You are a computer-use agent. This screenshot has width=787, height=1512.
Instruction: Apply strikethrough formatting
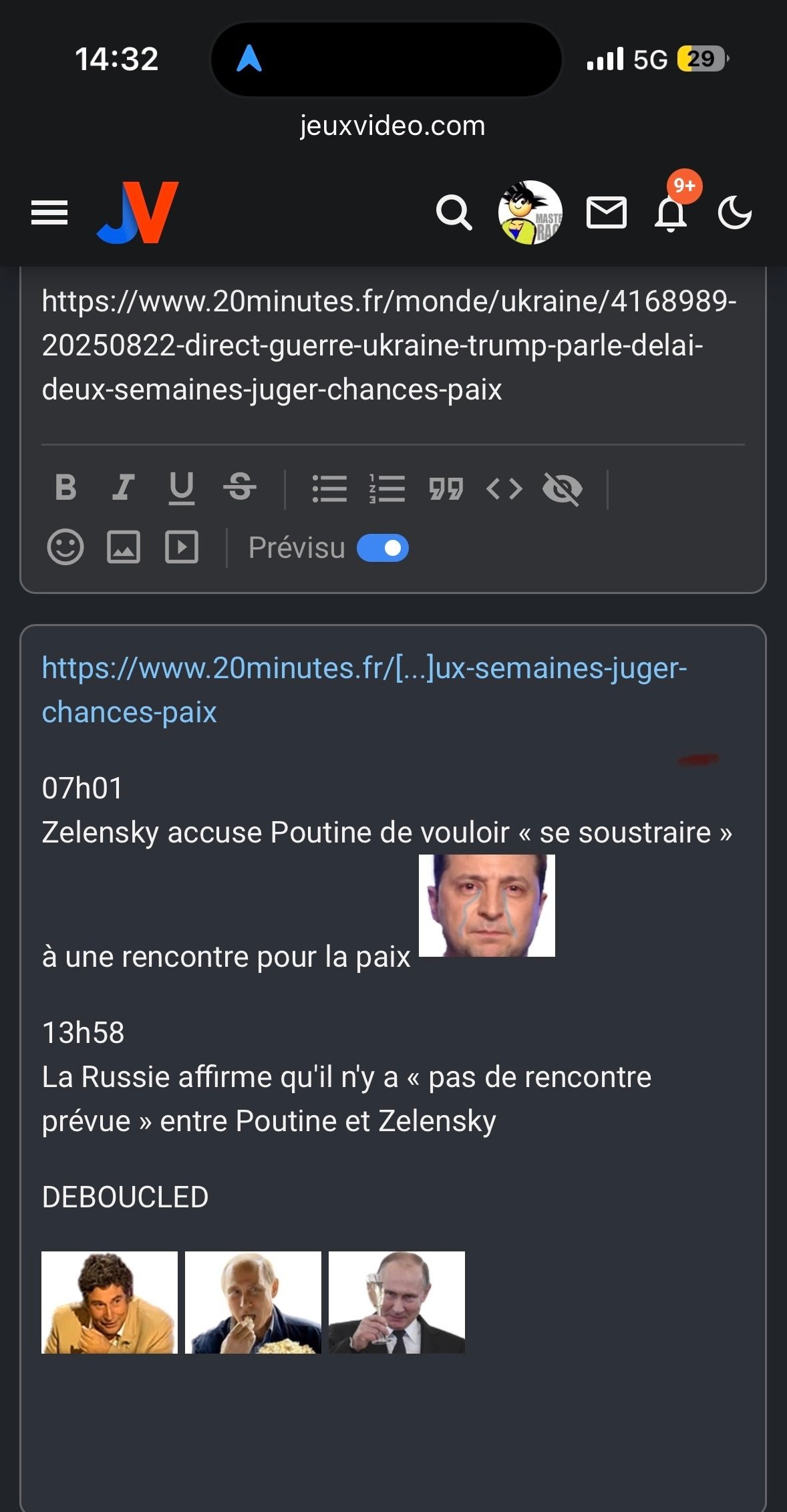pos(239,488)
